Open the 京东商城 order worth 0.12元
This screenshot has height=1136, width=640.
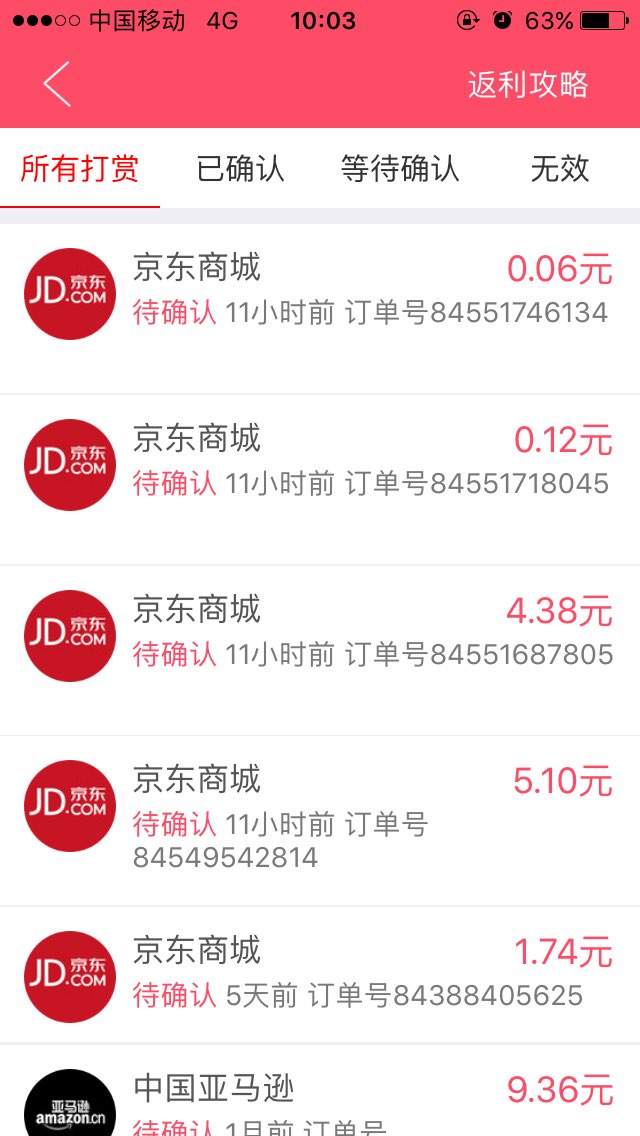320,480
